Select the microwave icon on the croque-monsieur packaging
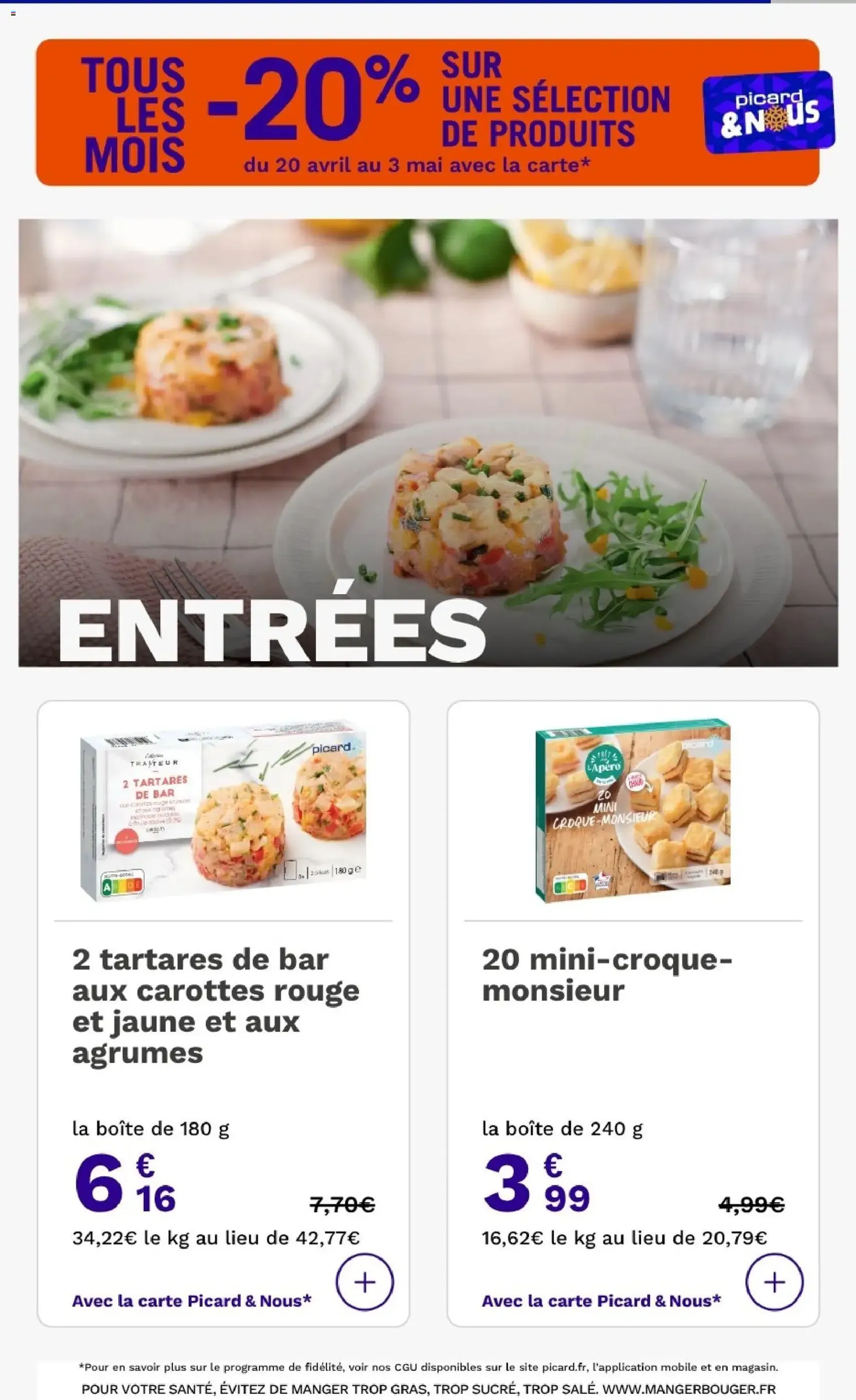The image size is (856, 1400). (660, 877)
